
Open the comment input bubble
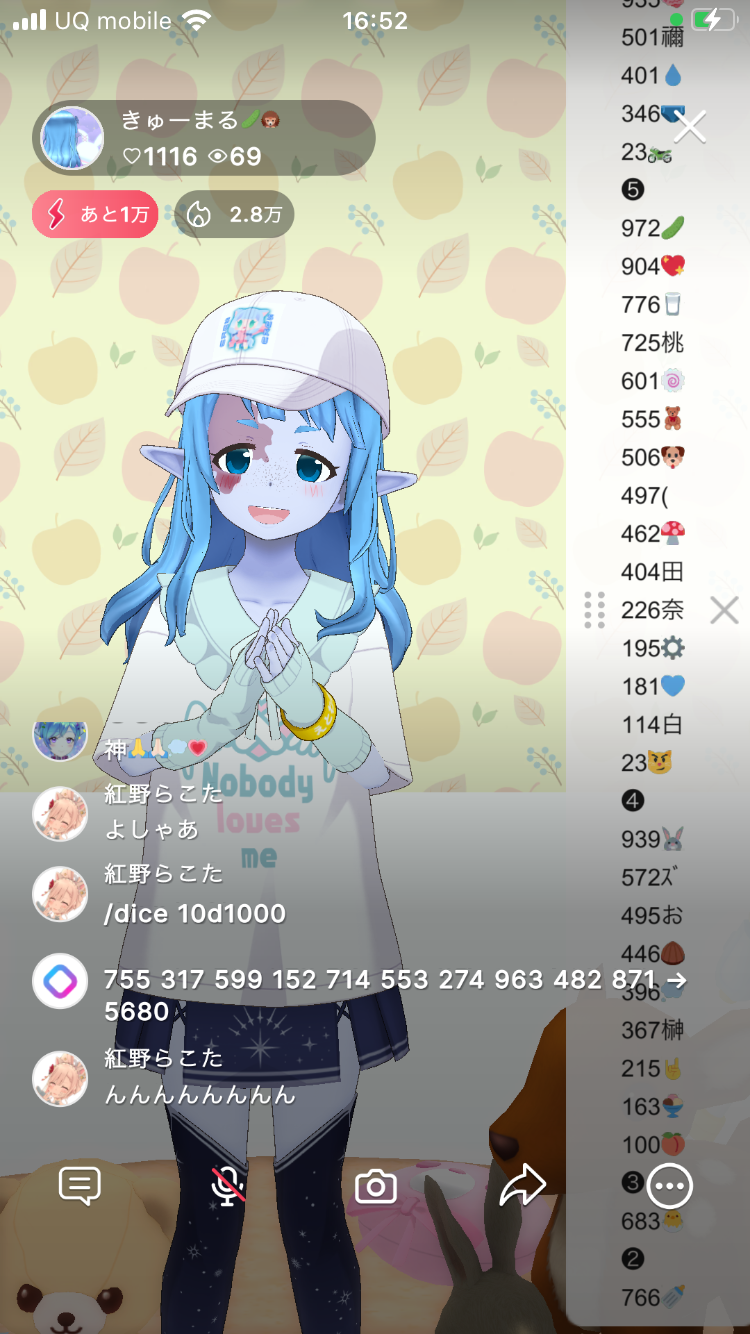80,1186
